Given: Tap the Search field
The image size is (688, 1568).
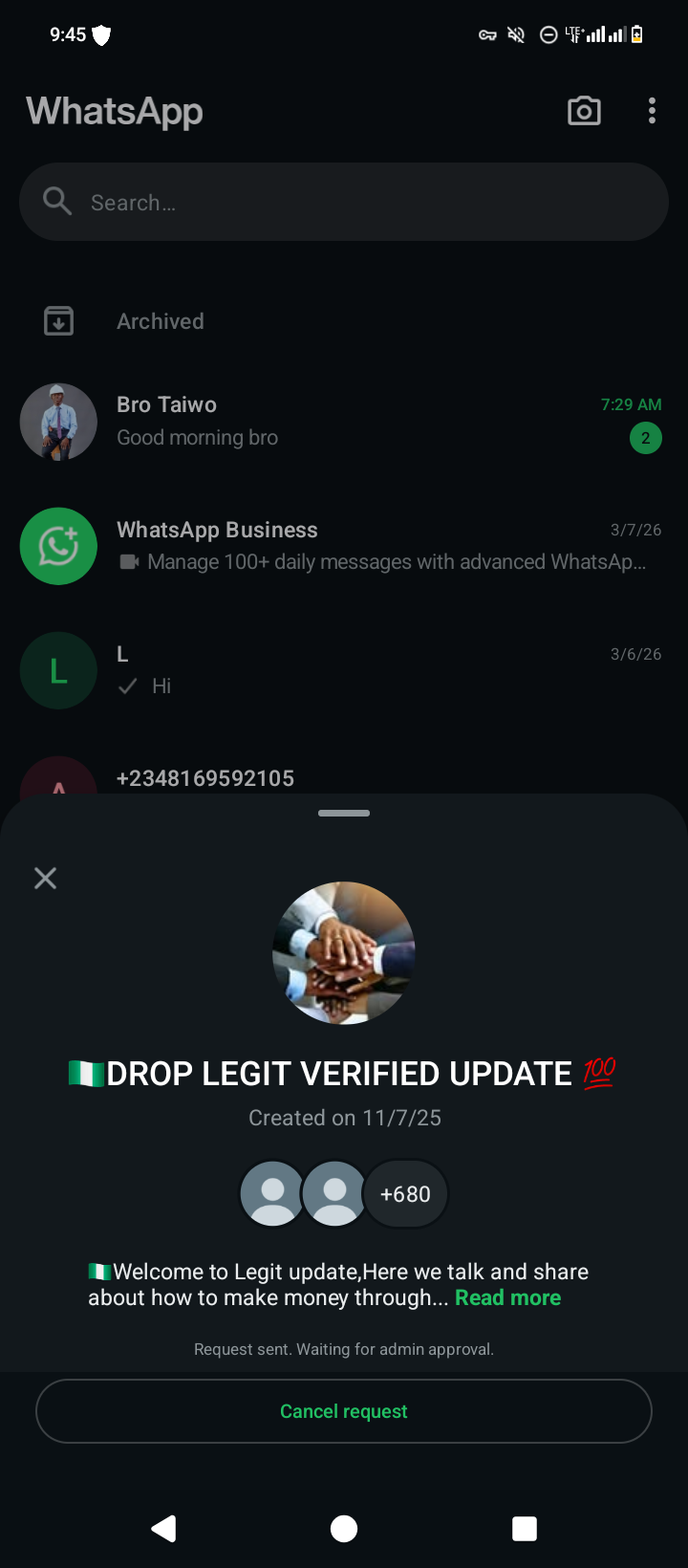Looking at the screenshot, I should click(344, 202).
